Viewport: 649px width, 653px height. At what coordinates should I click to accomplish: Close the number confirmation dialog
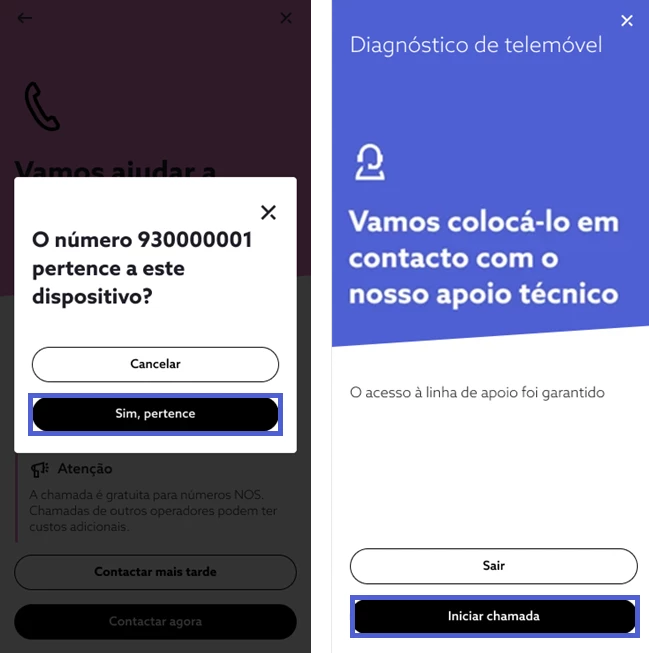[x=268, y=212]
